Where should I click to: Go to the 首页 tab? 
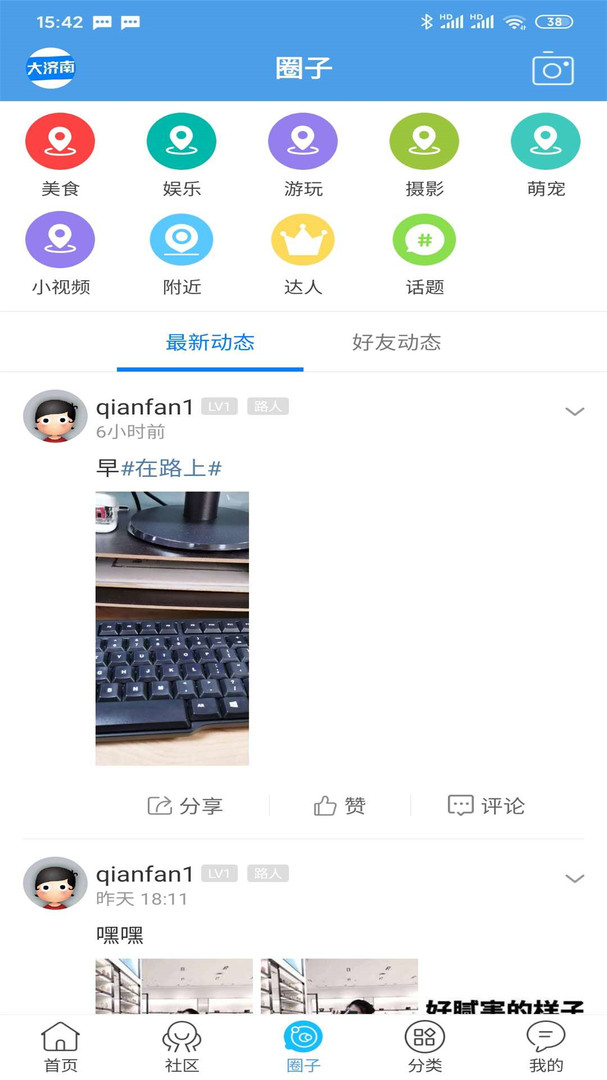point(61,1047)
